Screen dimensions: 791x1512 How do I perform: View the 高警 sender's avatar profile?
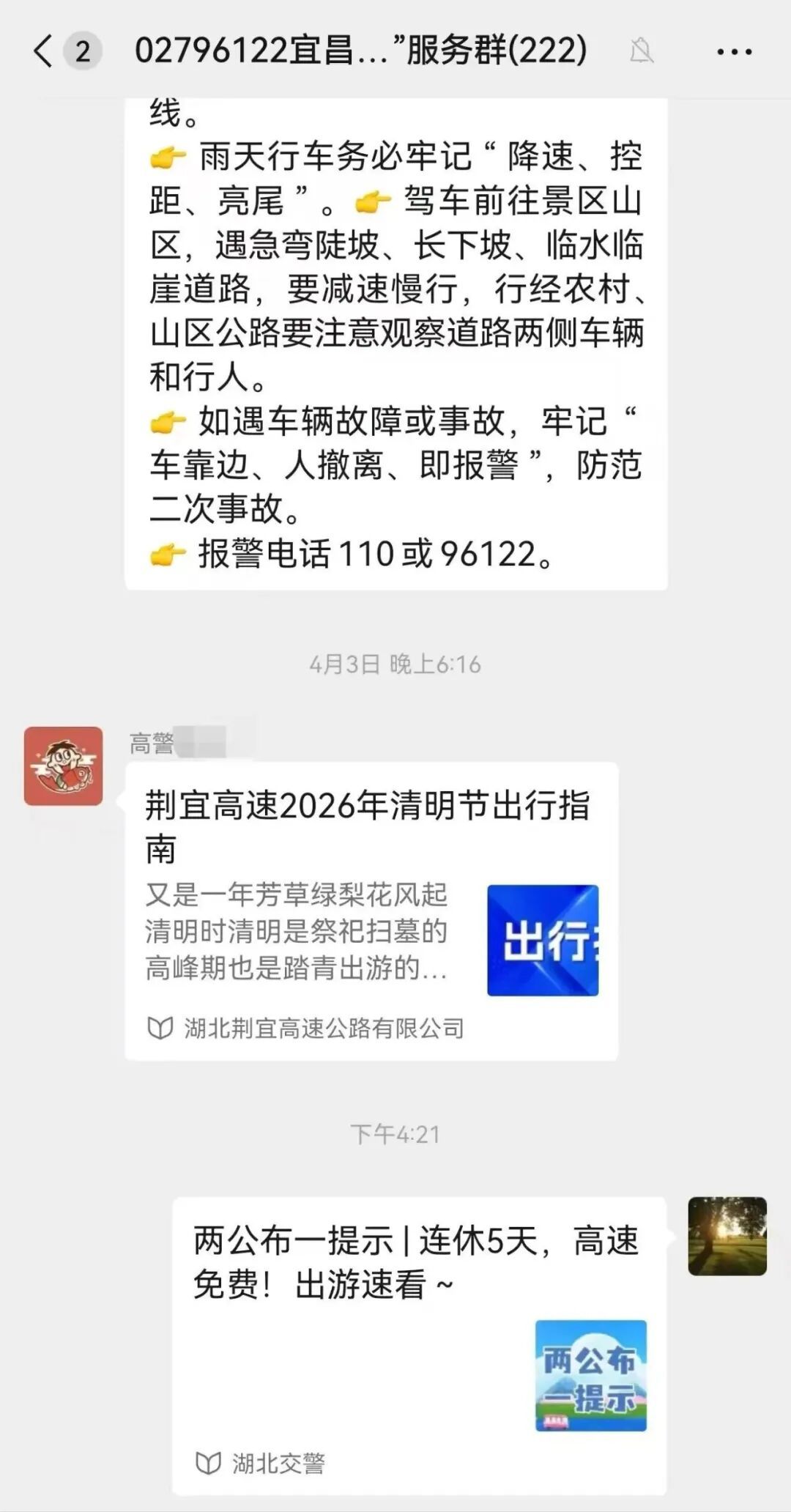63,766
